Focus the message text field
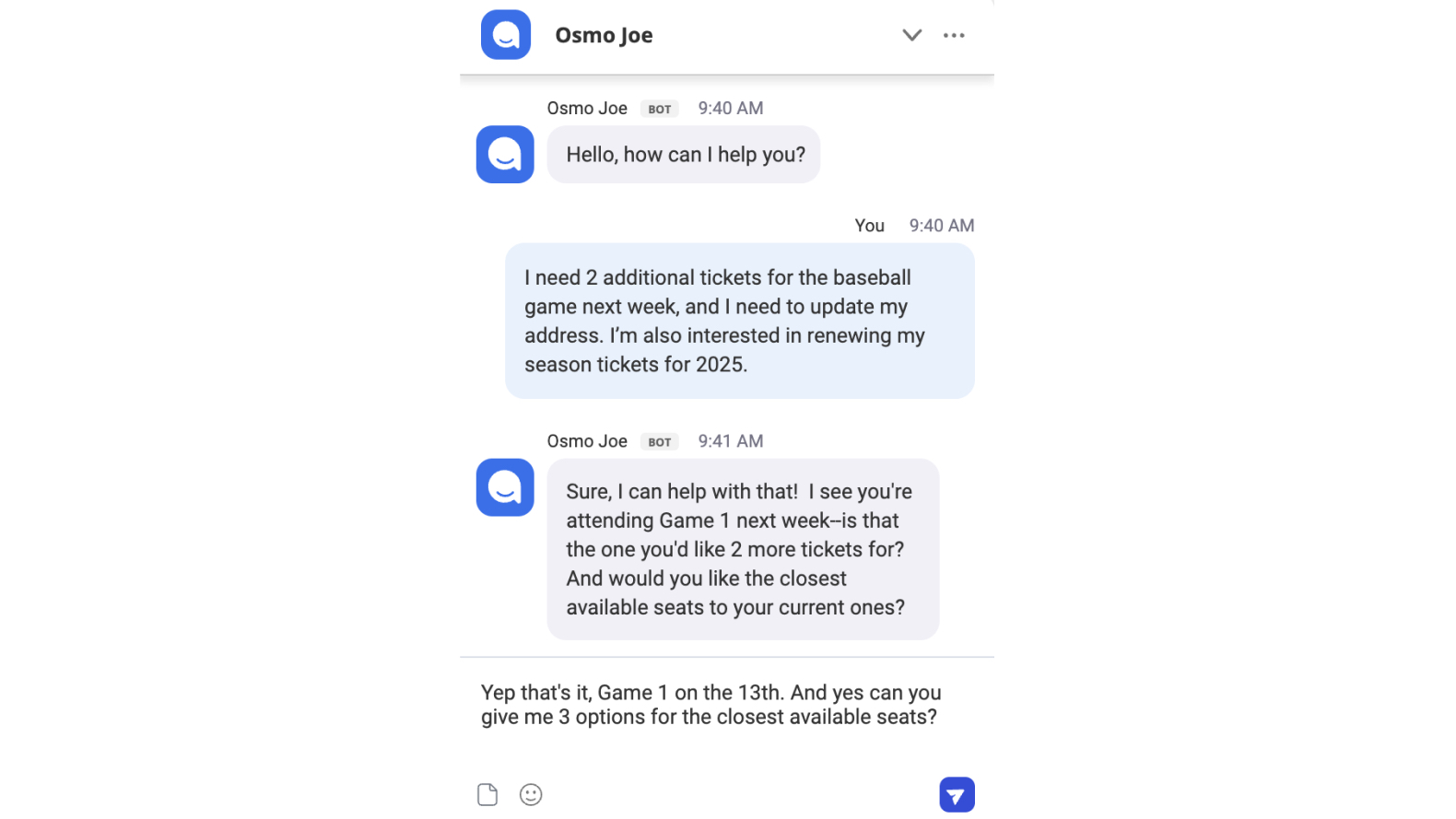 point(710,706)
